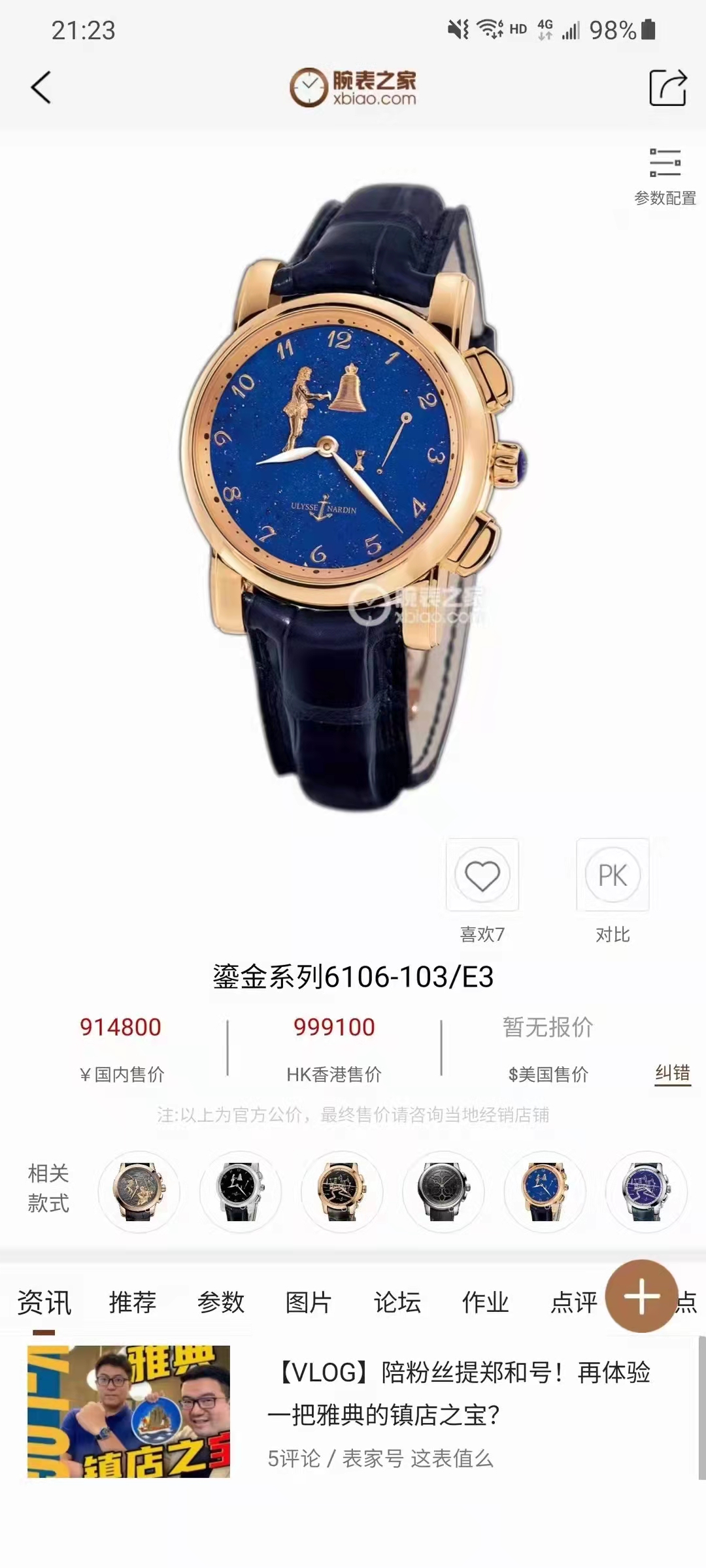Screen dimensions: 706x1568
Task: Tap the brown plus floating button
Action: (641, 1296)
